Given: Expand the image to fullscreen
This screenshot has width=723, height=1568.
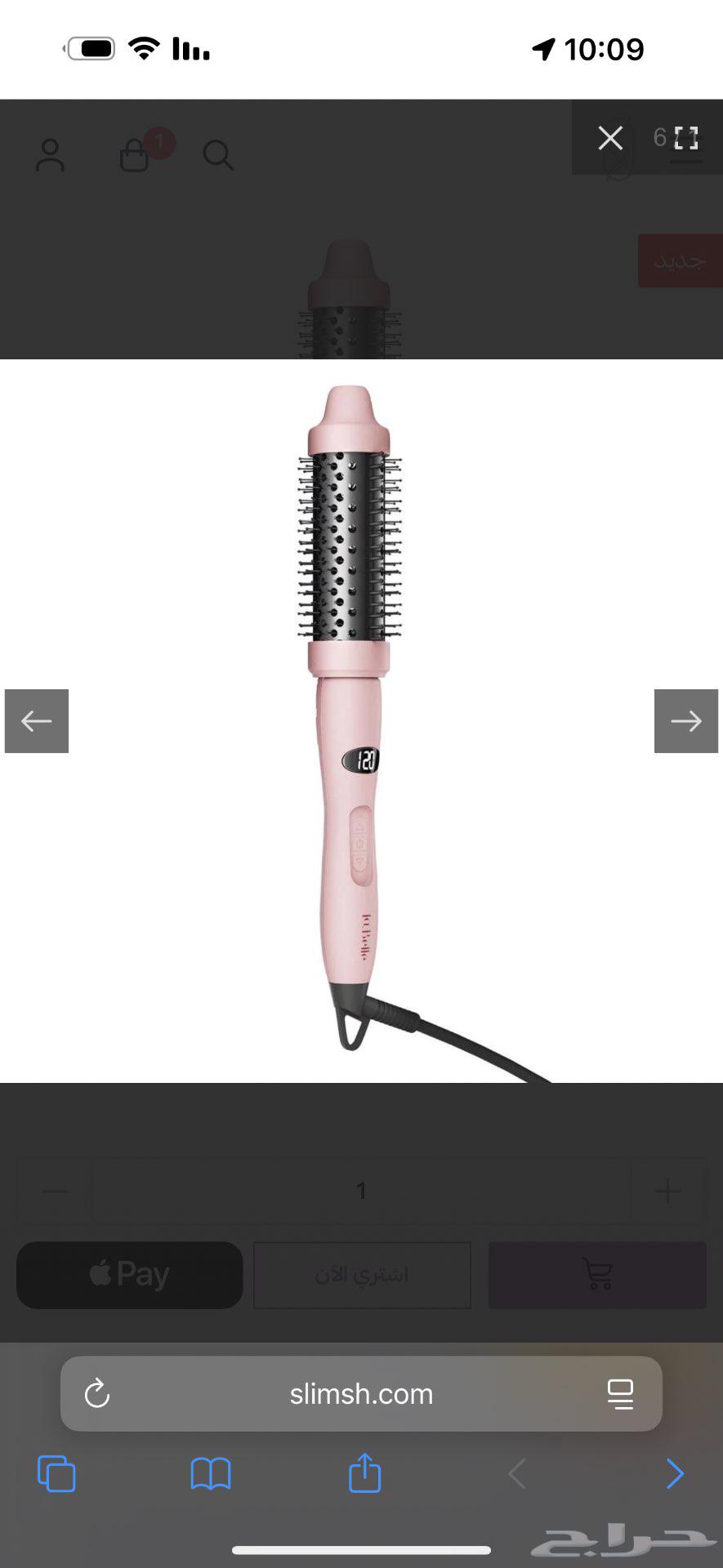Looking at the screenshot, I should [x=686, y=138].
